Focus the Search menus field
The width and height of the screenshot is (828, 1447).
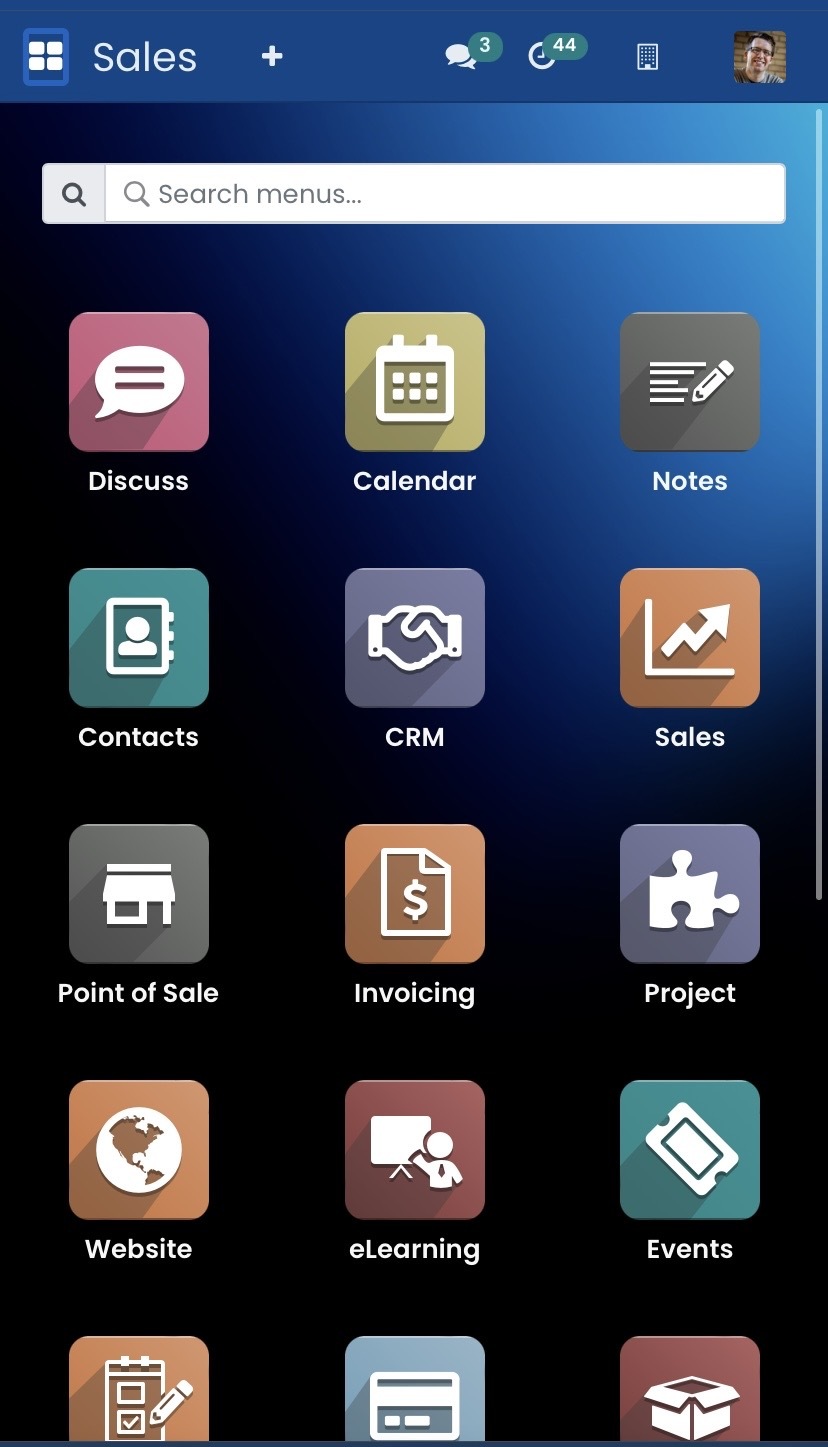pos(445,194)
